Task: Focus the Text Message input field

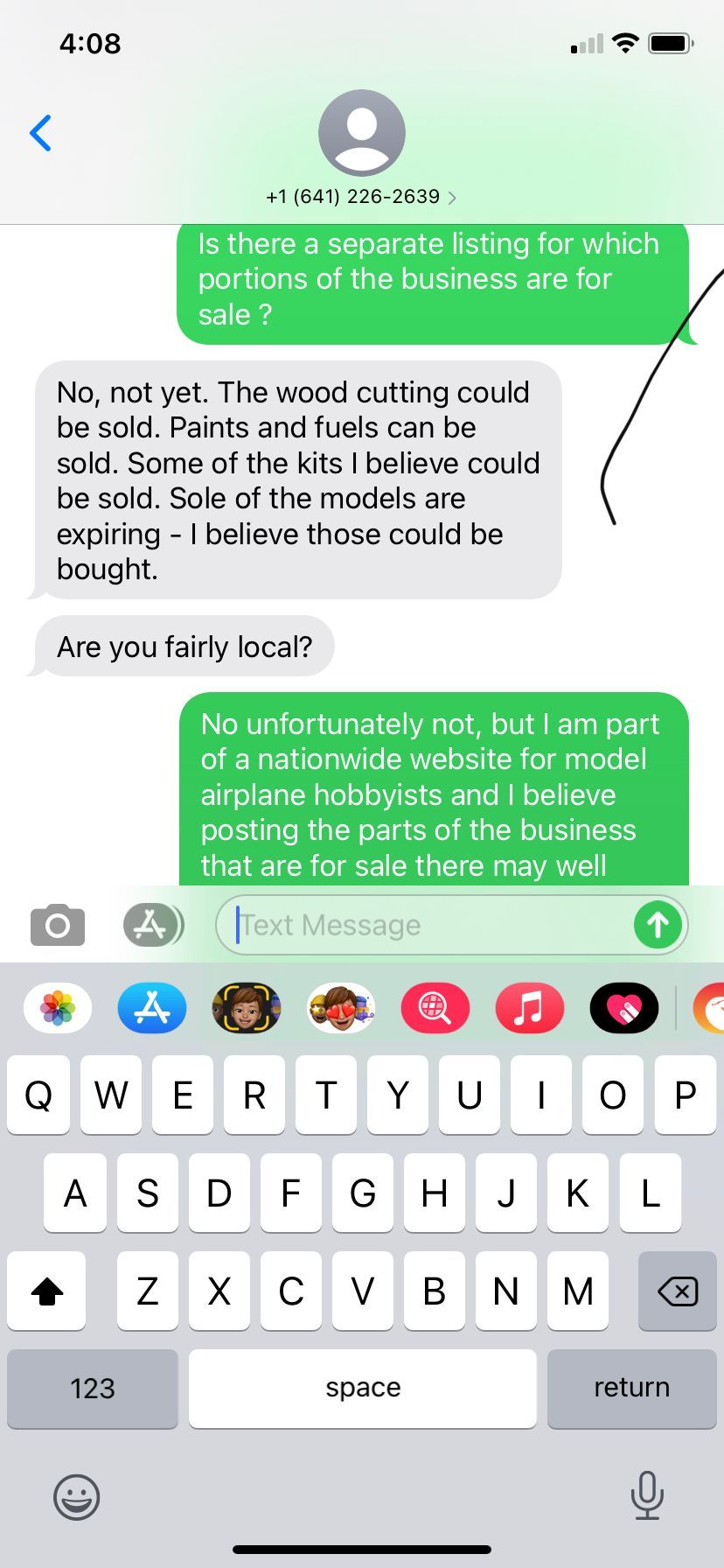Action: click(428, 925)
